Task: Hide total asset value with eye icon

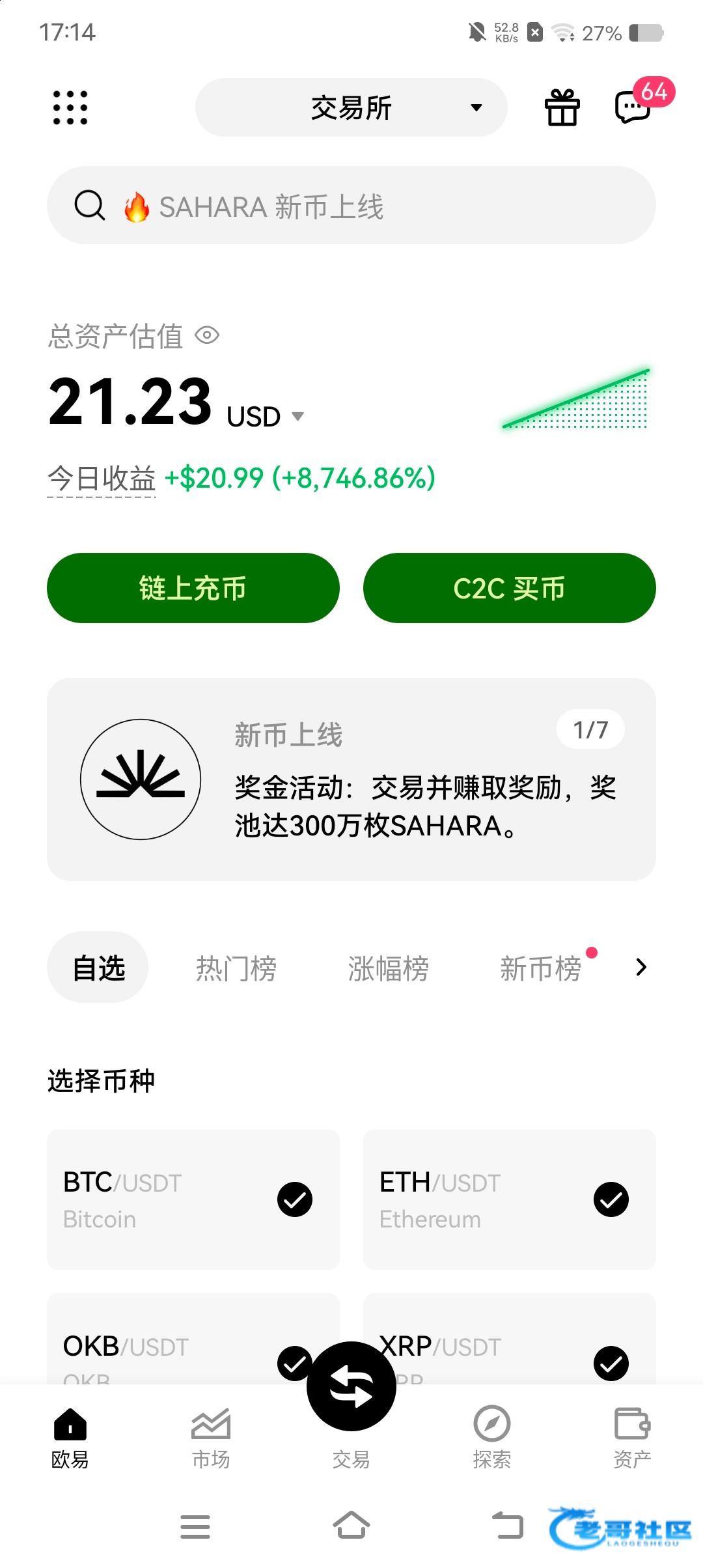Action: click(207, 335)
